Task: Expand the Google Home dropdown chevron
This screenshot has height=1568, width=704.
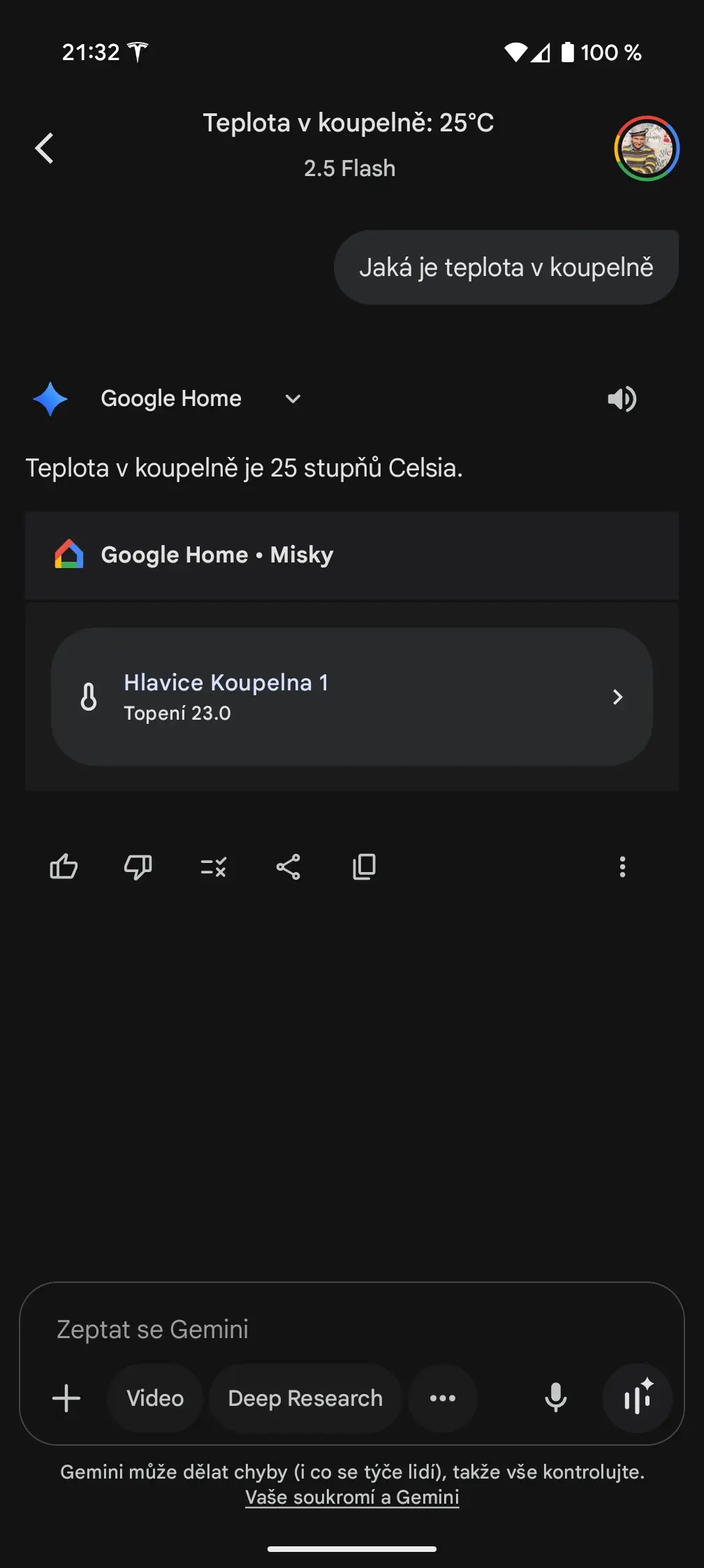Action: coord(293,399)
